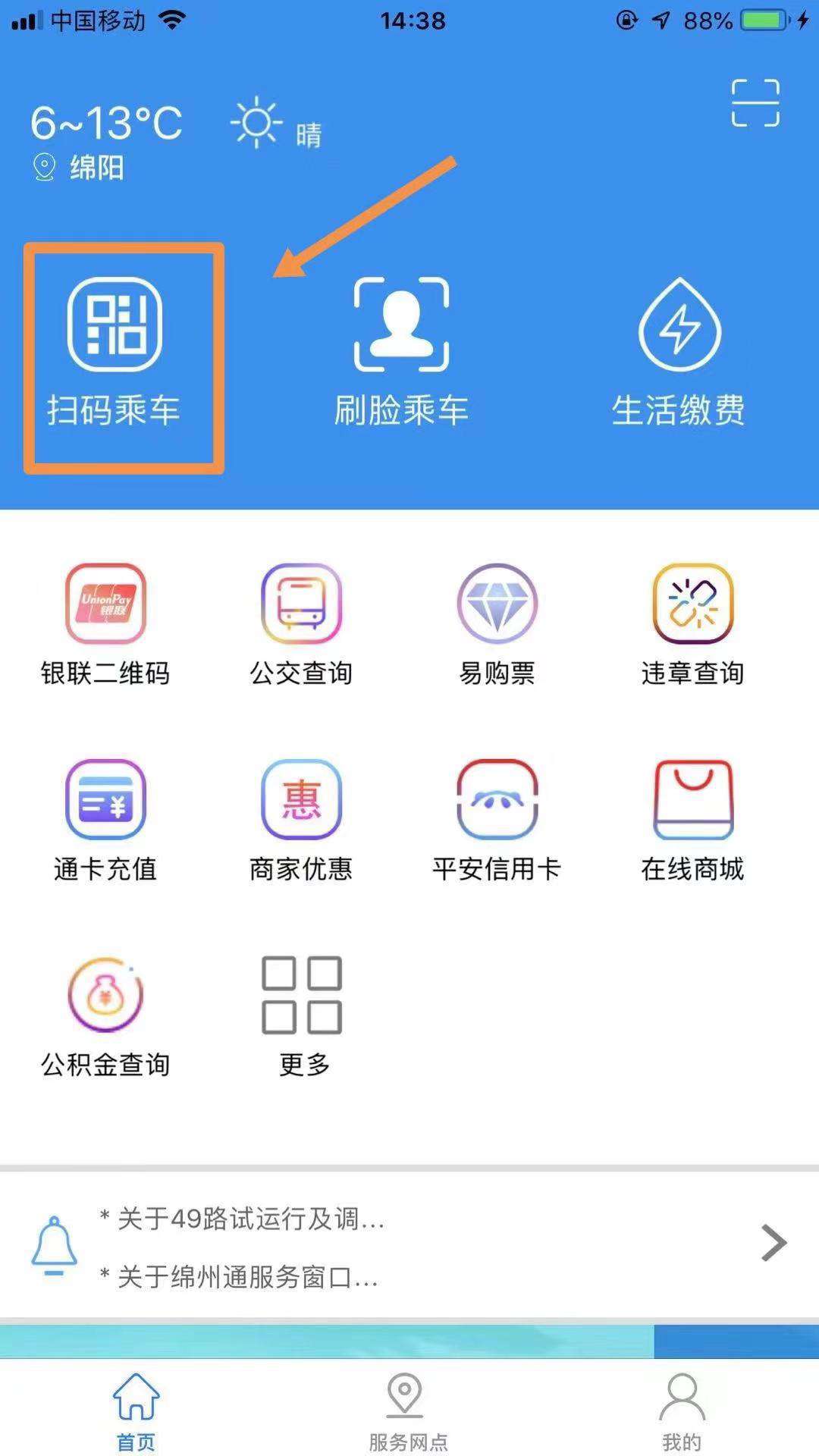The image size is (819, 1456).
Task: Open the 关于49路试运行 notice
Action: 250,1219
